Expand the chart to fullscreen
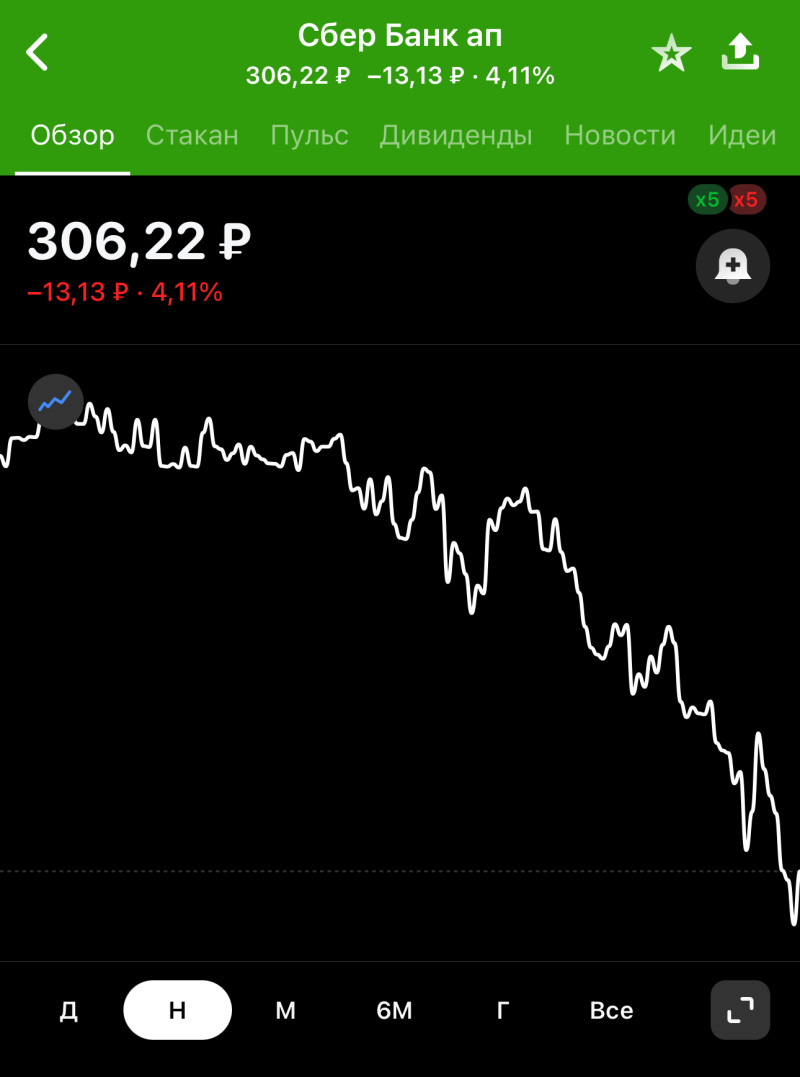 point(740,1010)
